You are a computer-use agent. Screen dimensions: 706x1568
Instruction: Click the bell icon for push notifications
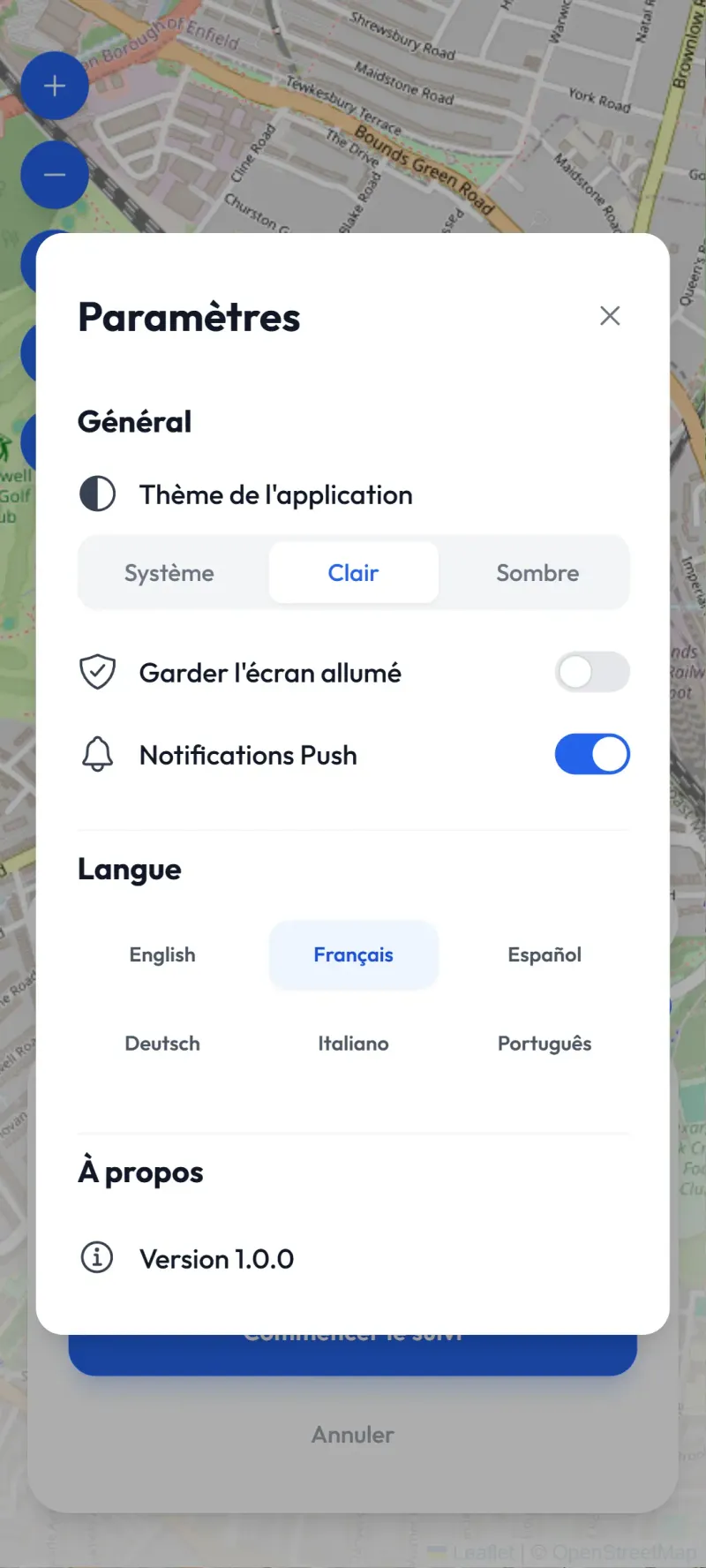(x=97, y=754)
